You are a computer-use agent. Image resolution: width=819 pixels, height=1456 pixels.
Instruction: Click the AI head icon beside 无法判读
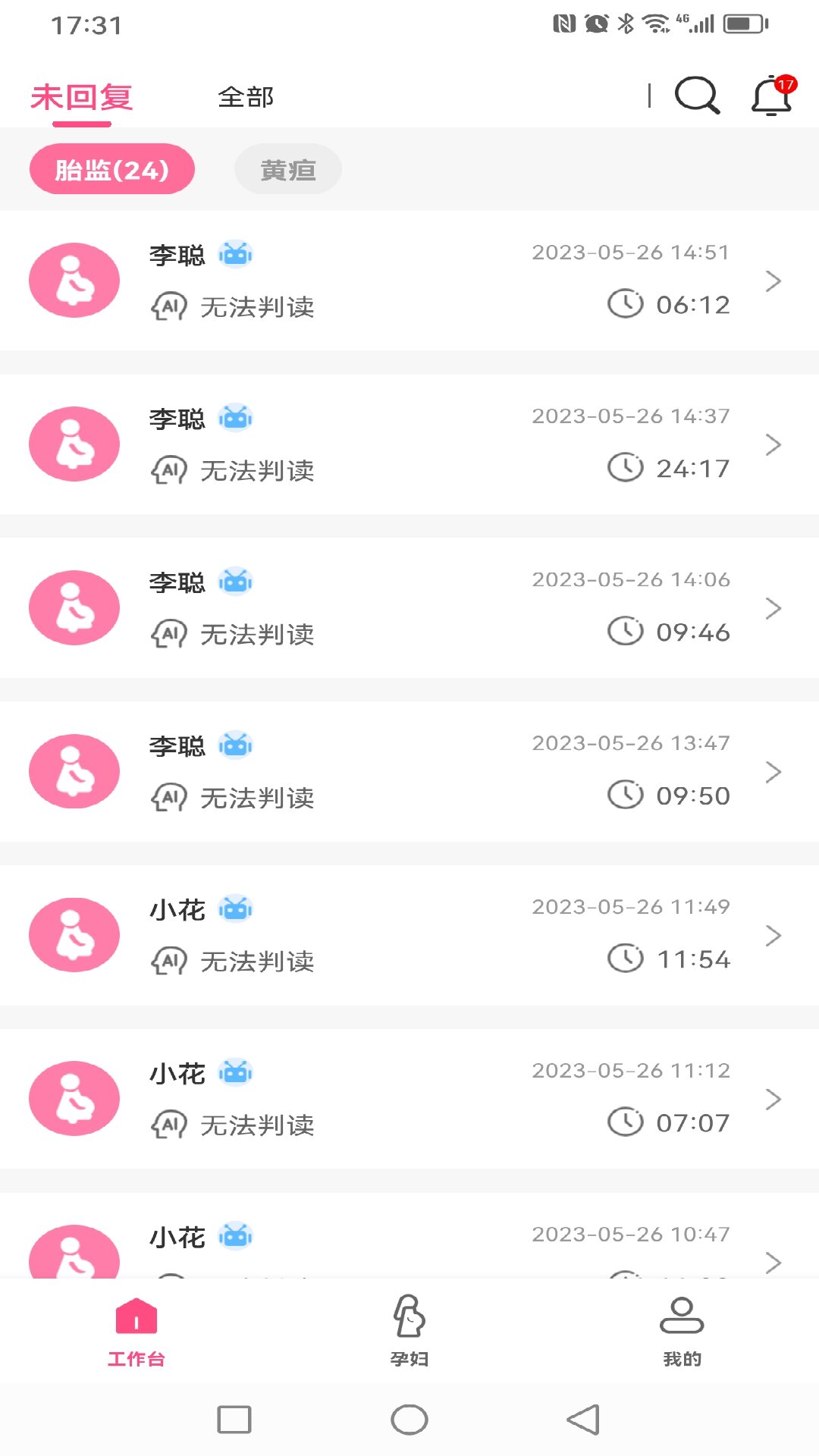[171, 306]
